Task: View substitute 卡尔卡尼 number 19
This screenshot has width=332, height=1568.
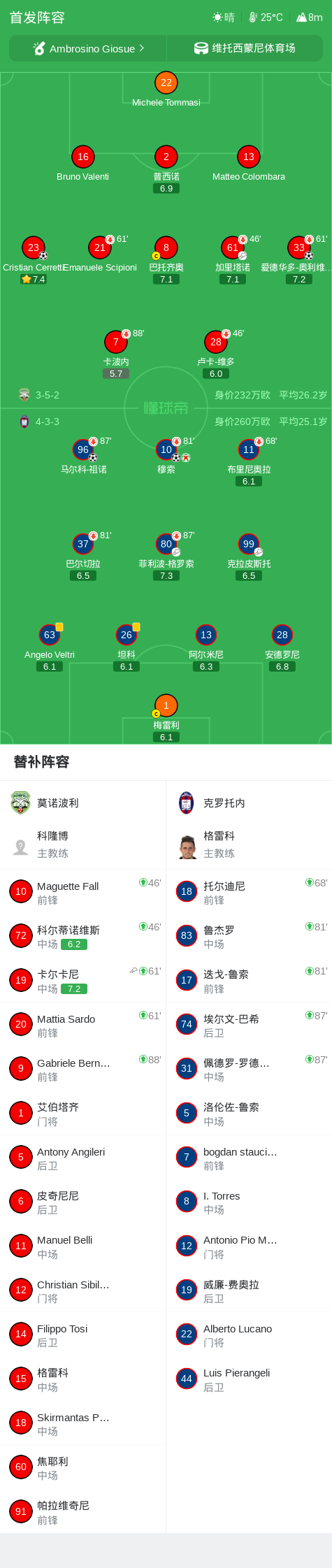Action: 82,980
